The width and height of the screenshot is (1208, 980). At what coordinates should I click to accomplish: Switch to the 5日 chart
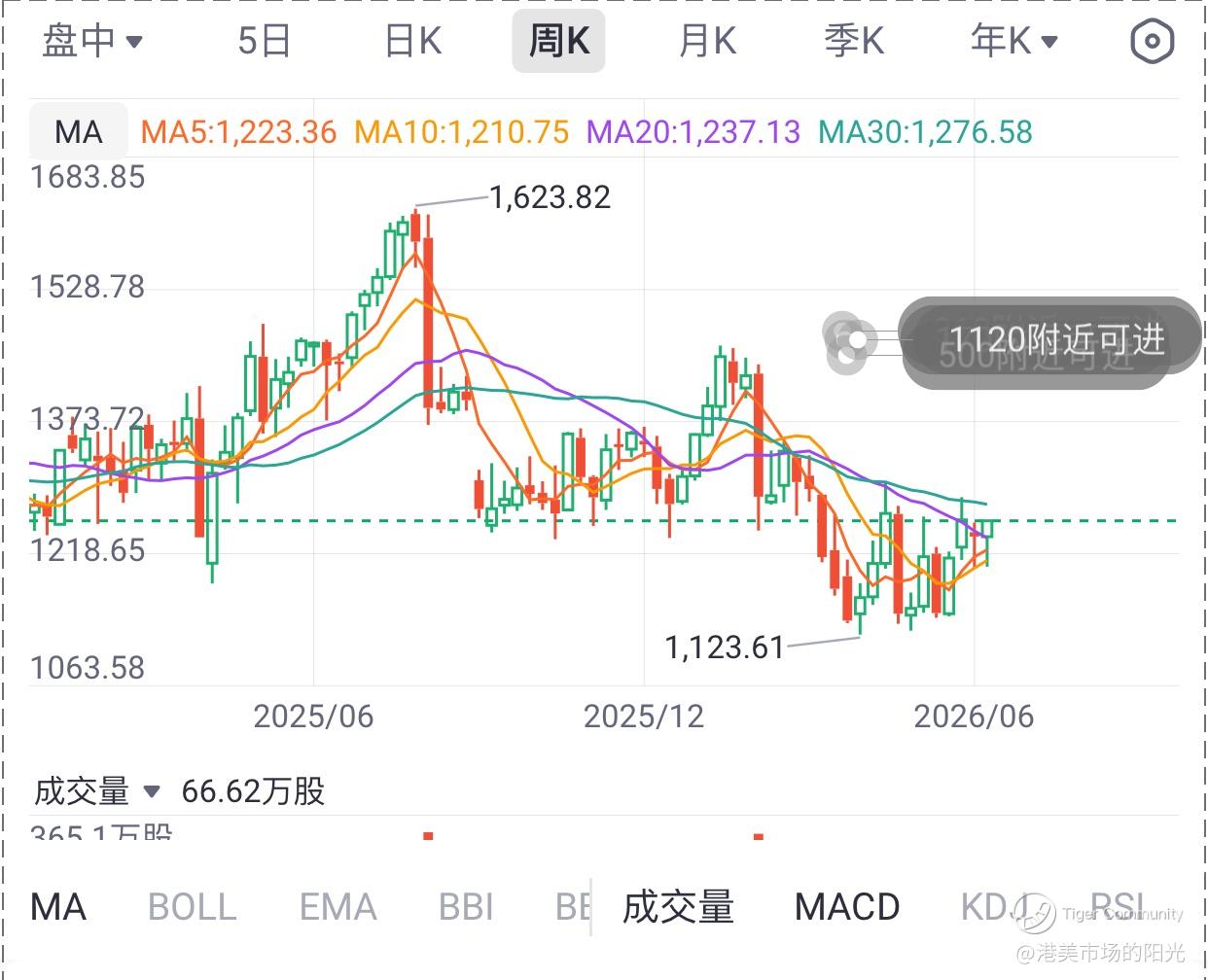coord(265,41)
